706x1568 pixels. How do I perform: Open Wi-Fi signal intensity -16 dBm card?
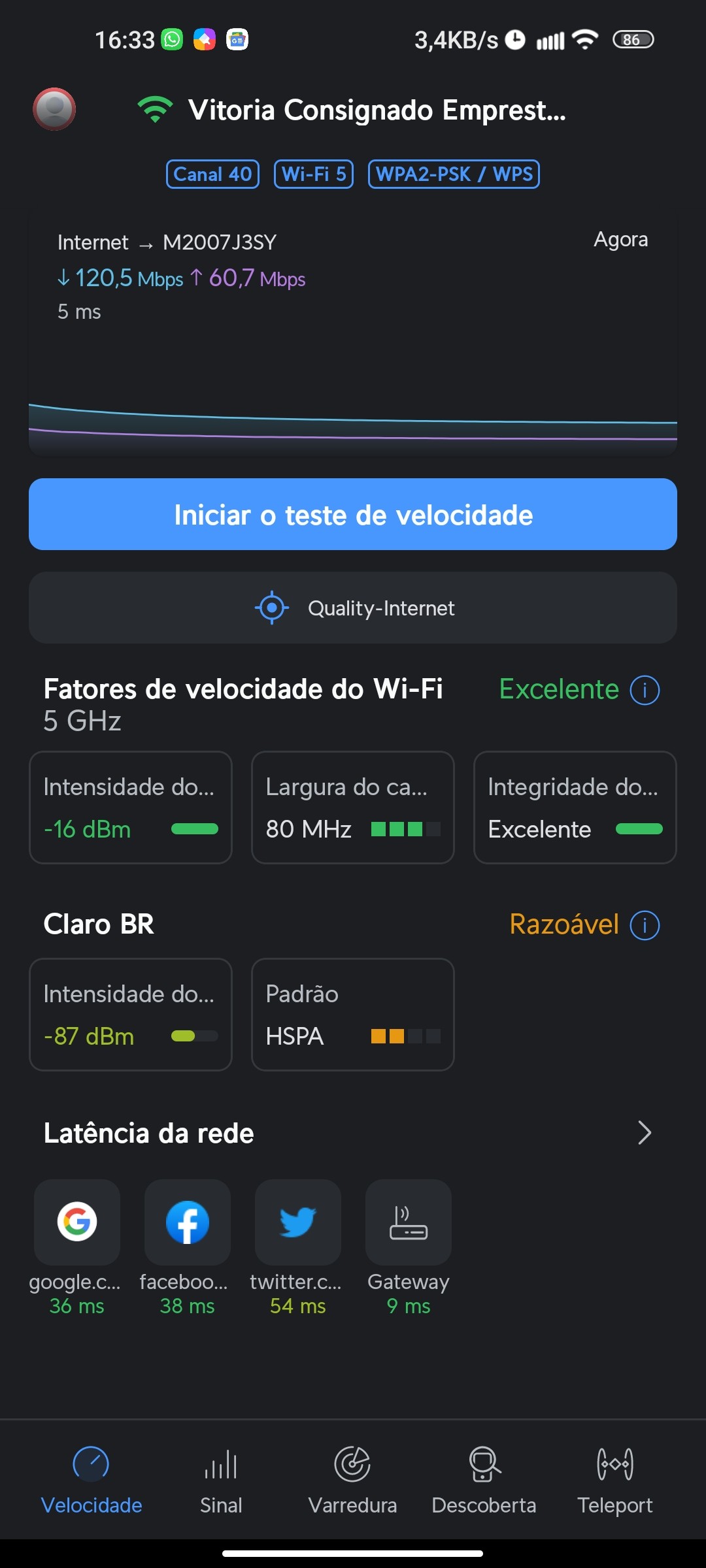coord(131,808)
